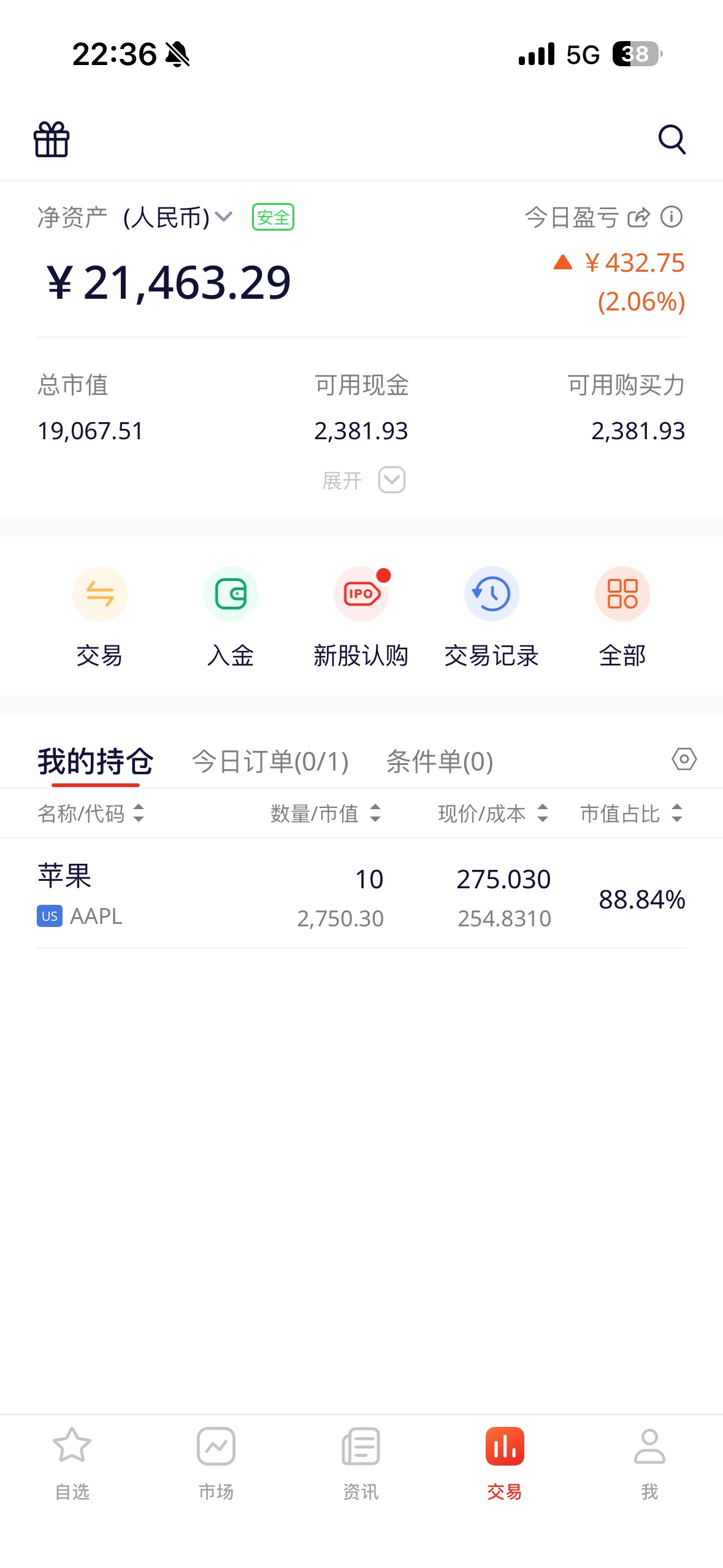The width and height of the screenshot is (723, 1568).
Task: Open the 全部 all functions shortcut
Action: pyautogui.click(x=622, y=615)
